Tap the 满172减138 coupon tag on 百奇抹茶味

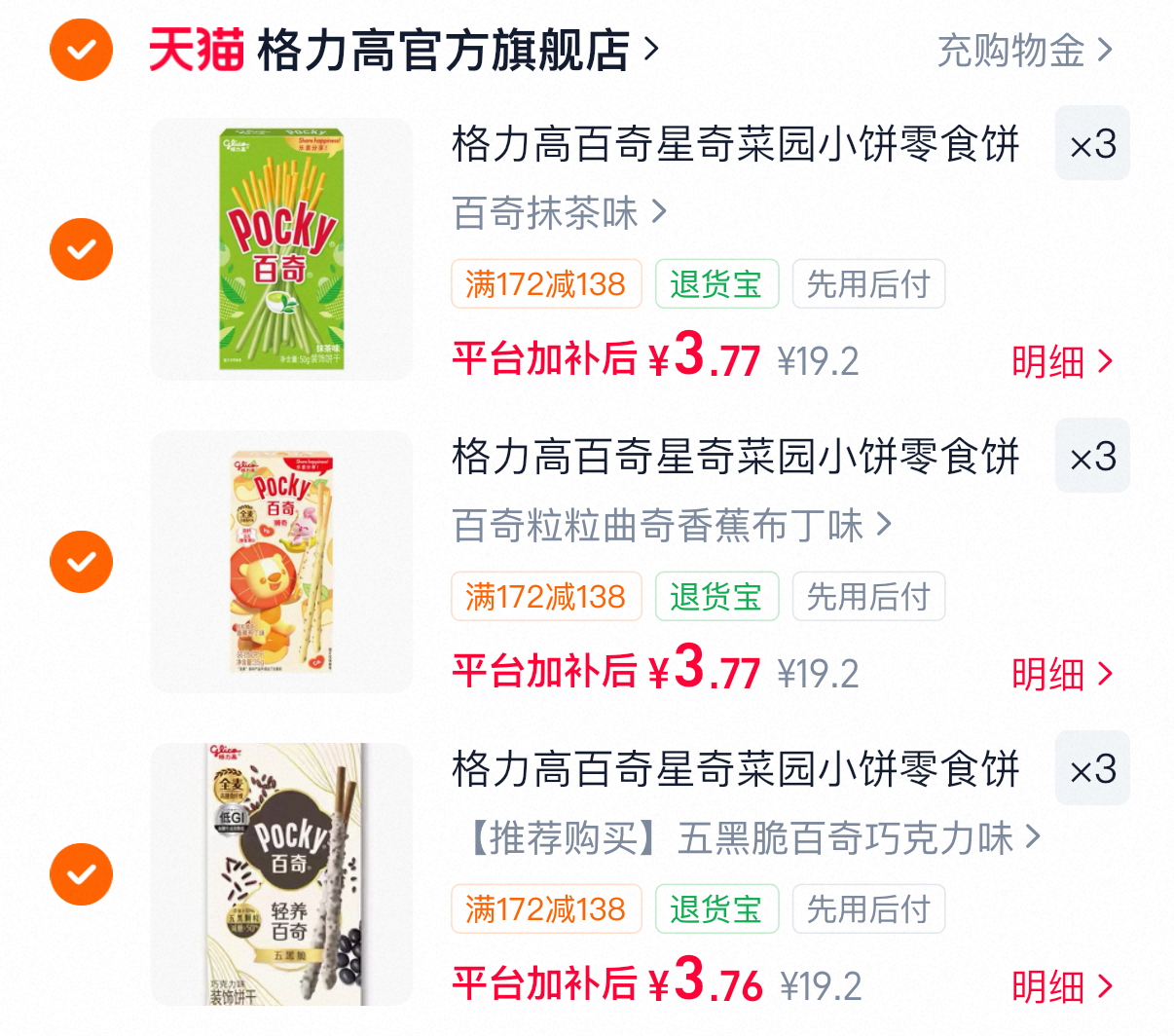click(x=546, y=284)
